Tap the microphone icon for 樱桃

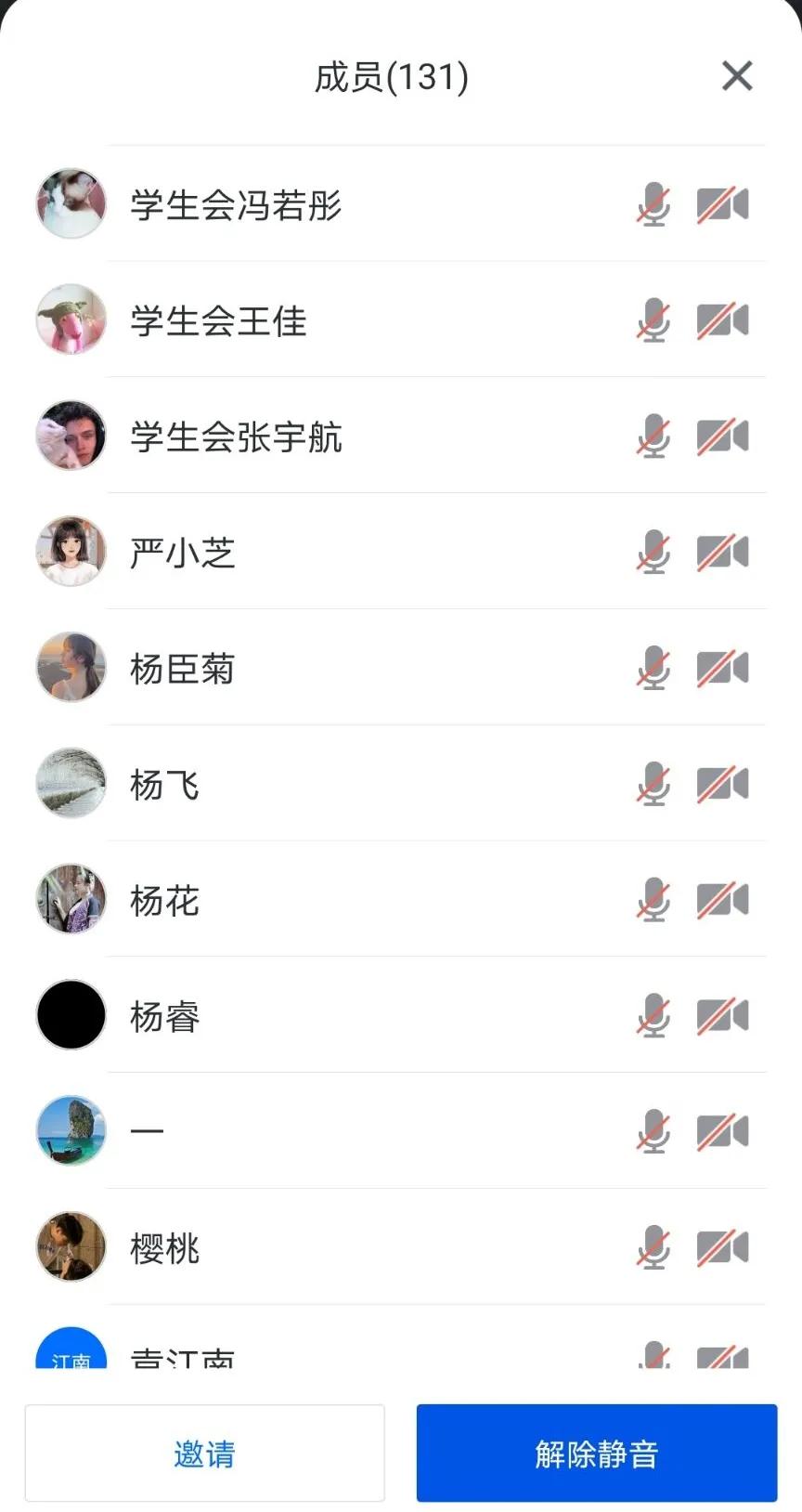653,1247
